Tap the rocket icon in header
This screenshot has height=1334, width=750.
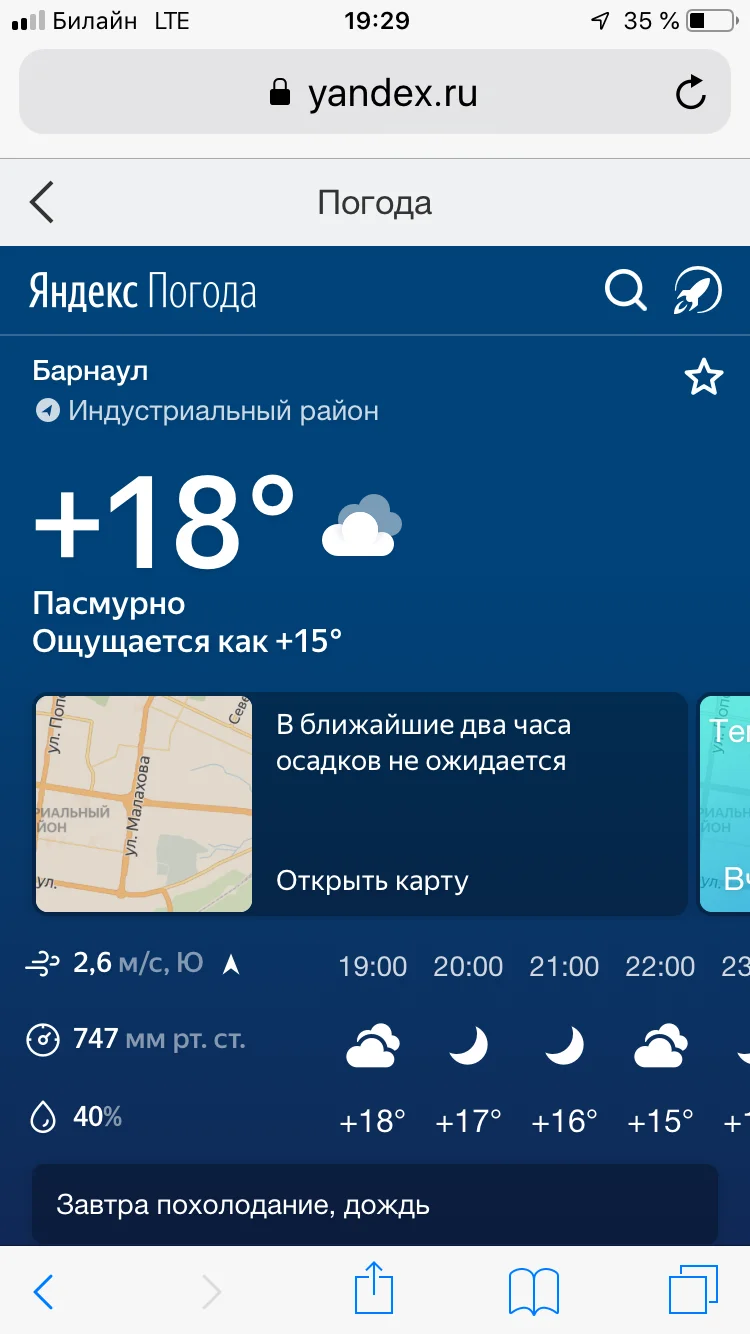pyautogui.click(x=697, y=292)
